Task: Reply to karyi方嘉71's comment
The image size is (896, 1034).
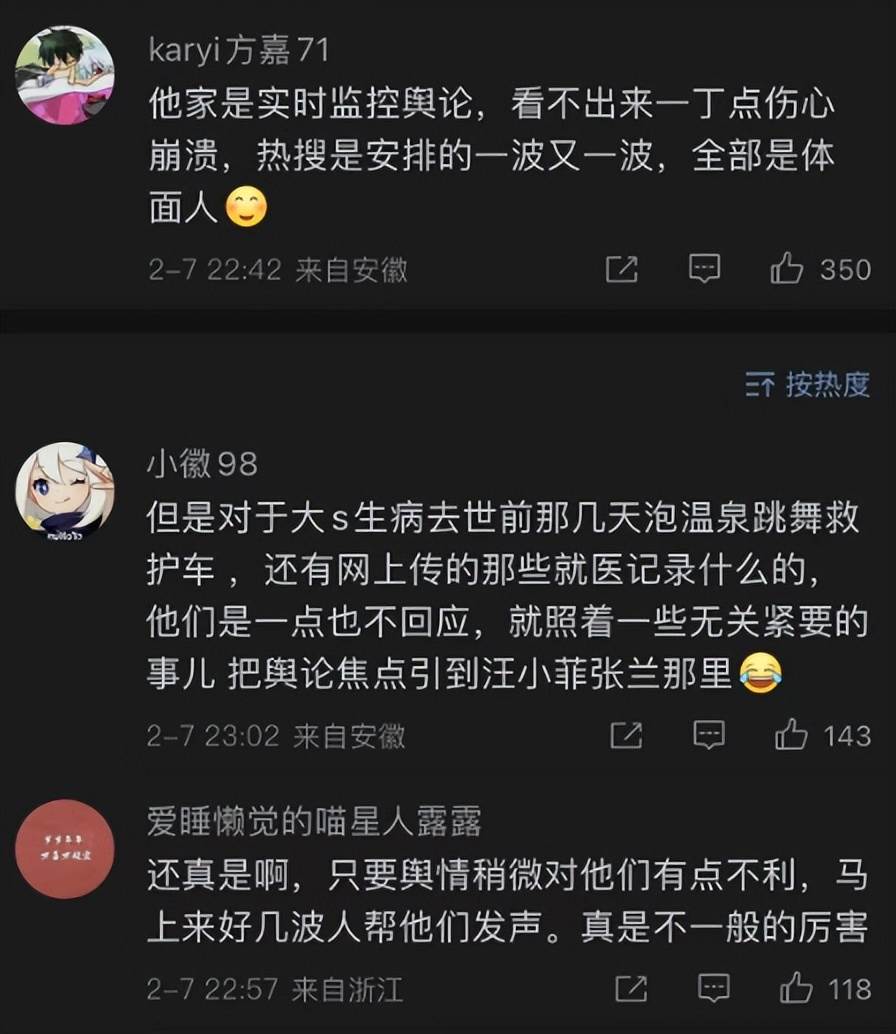Action: pos(706,269)
